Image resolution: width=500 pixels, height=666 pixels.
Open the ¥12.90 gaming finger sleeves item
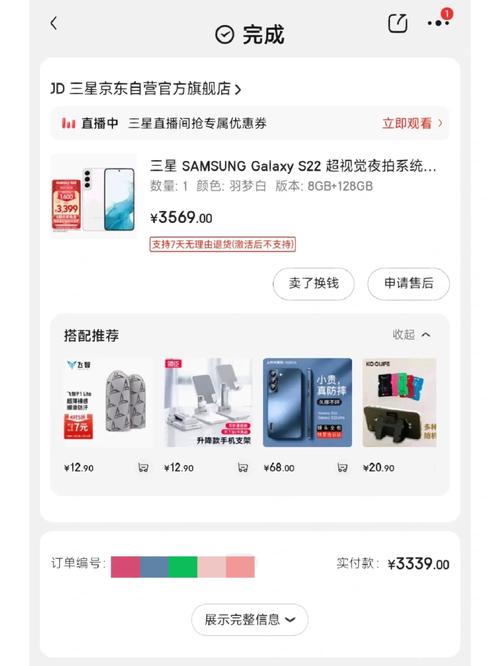[x=108, y=402]
